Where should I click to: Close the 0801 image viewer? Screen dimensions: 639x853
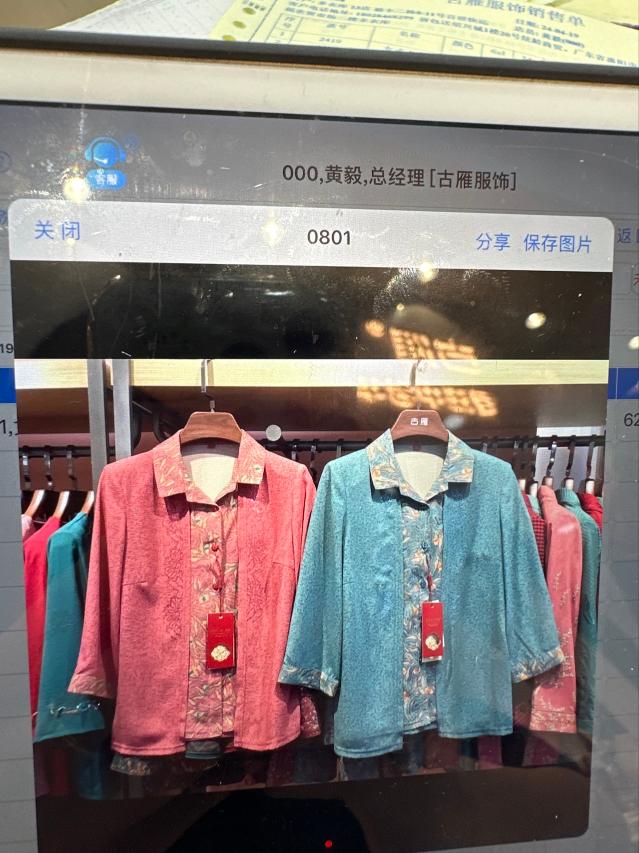[57, 231]
